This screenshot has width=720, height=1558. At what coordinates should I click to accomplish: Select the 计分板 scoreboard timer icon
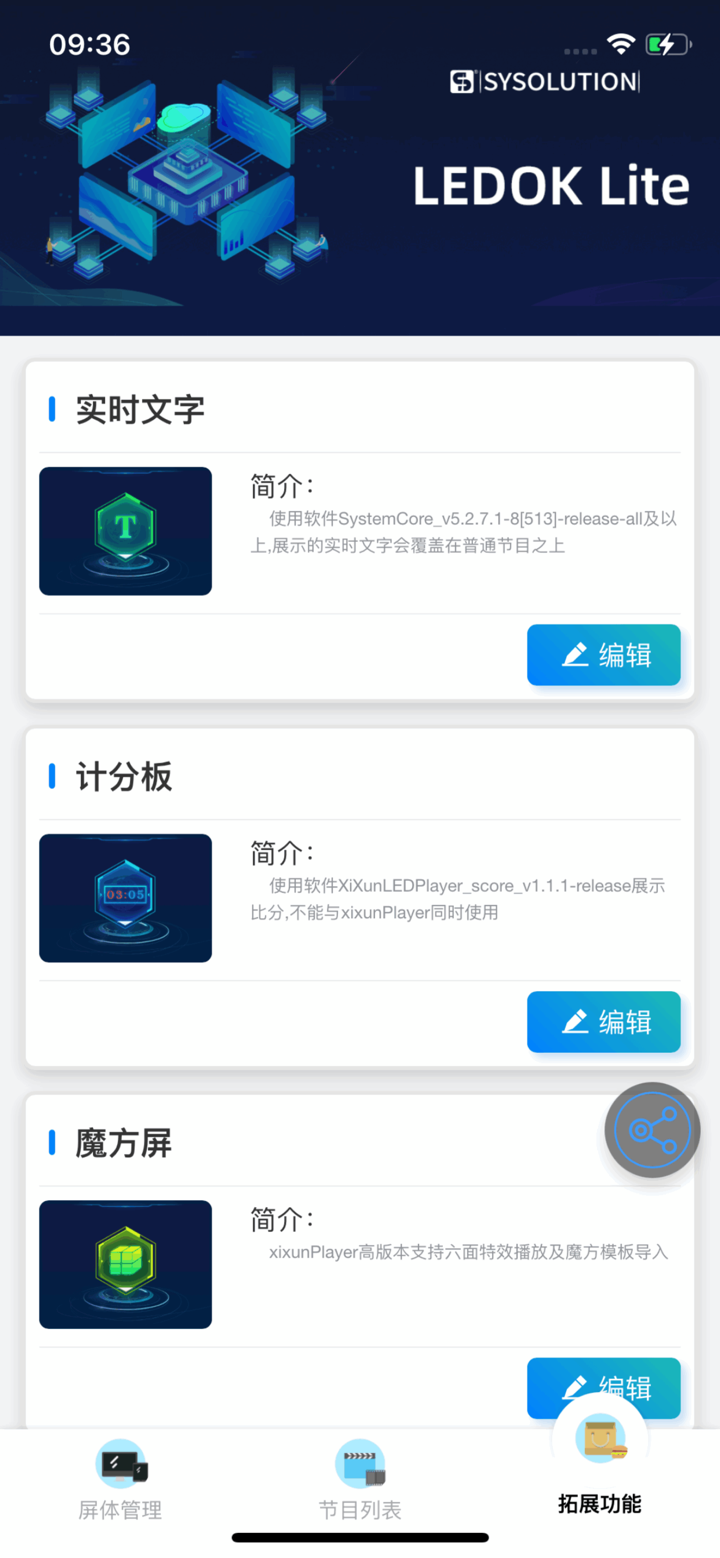[x=125, y=897]
